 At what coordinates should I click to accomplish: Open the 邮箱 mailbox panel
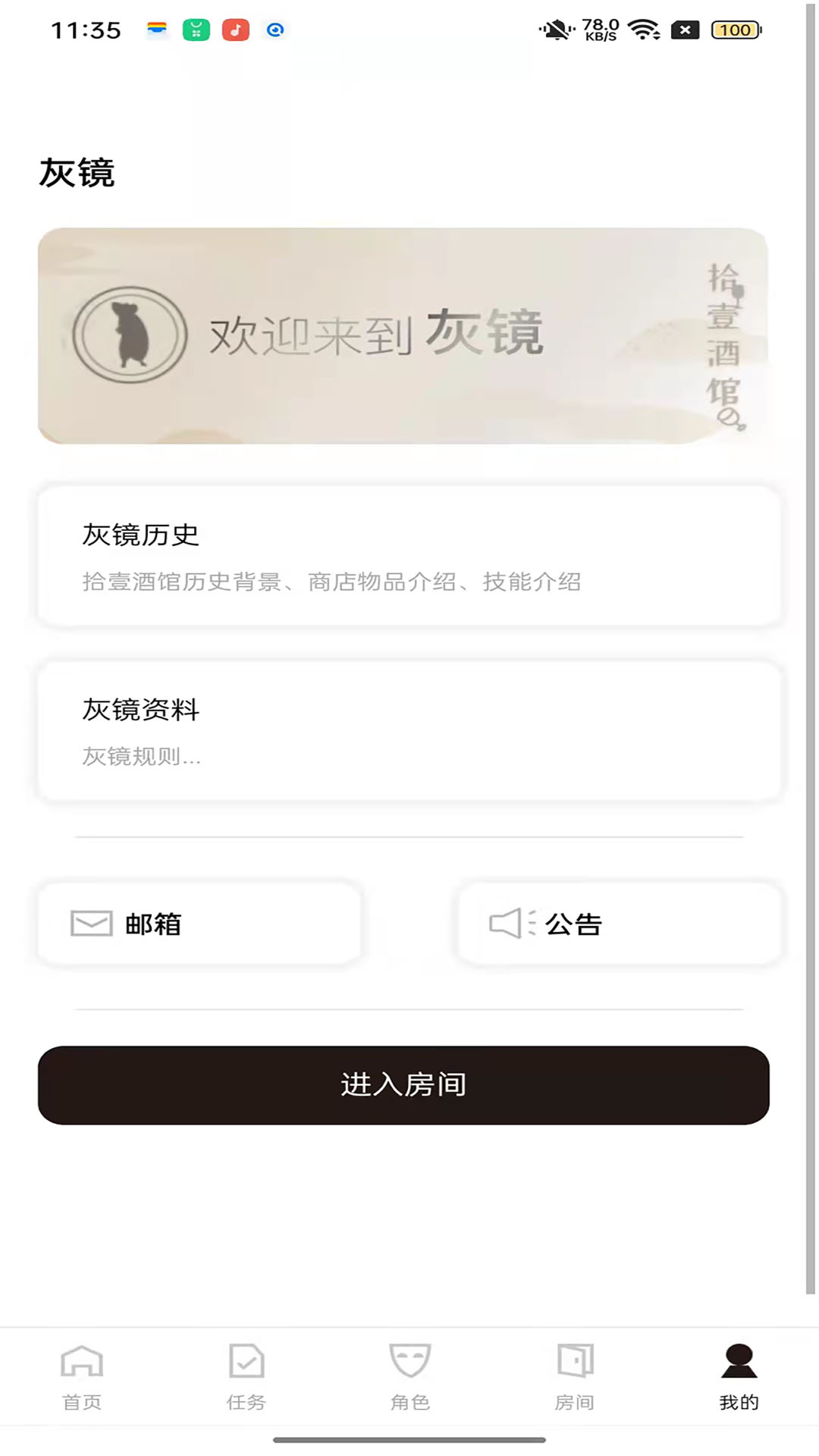(199, 924)
